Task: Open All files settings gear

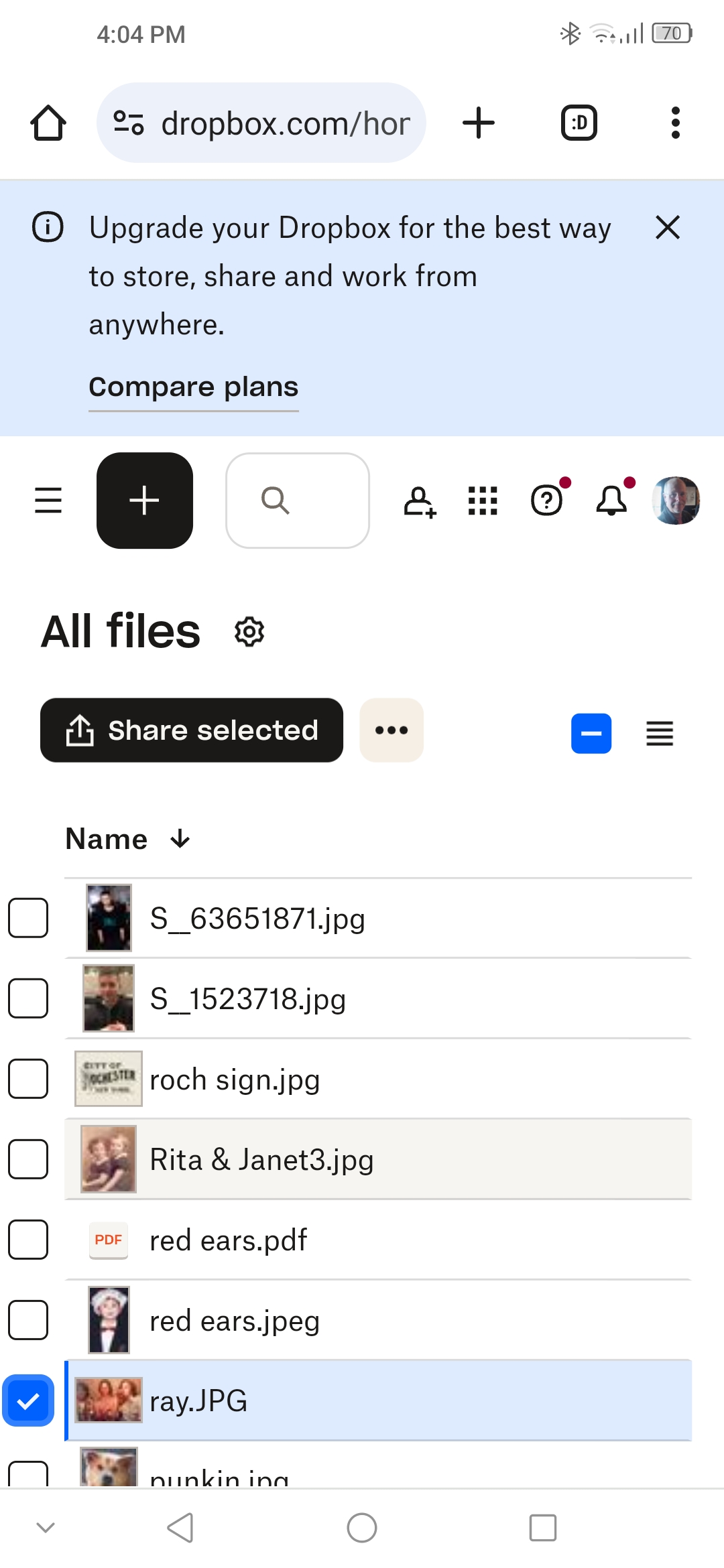Action: tap(249, 632)
